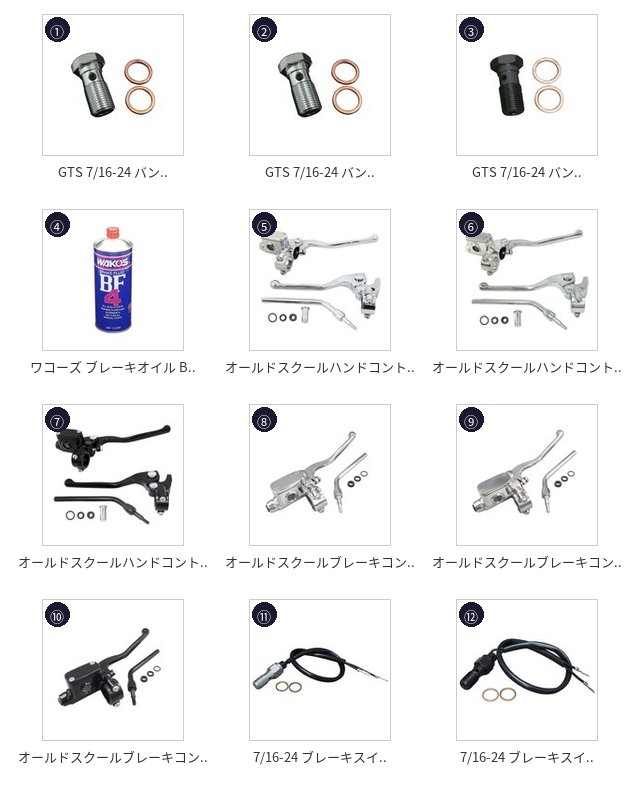View product 11, 7/16-24 brake switch
Image resolution: width=641 pixels, height=800 pixels.
pos(320,670)
